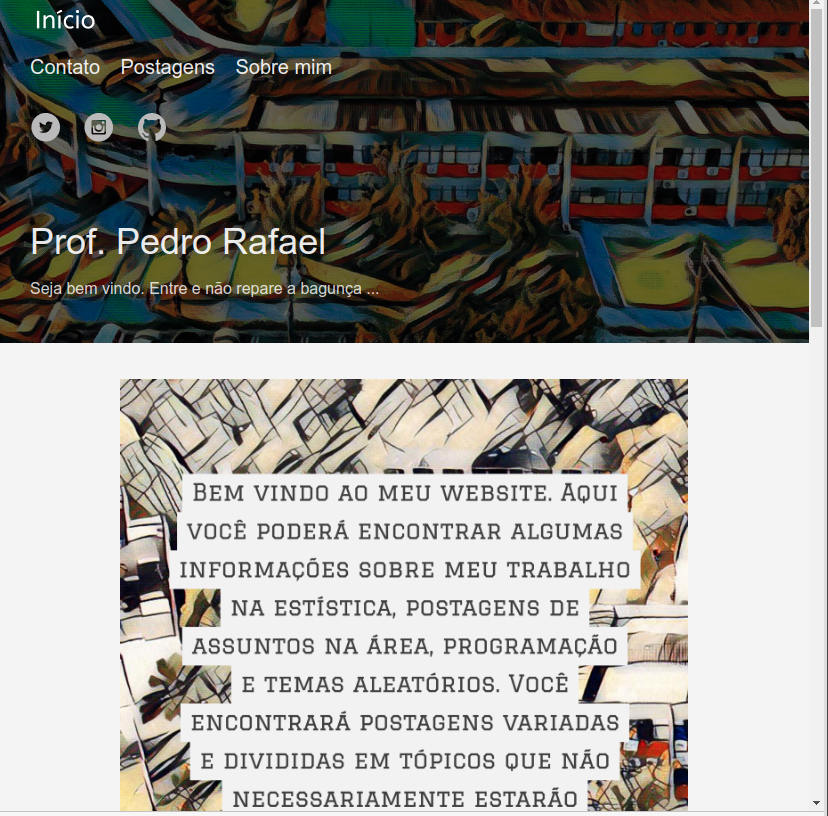Visit the Sobre mim page
Image resolution: width=828 pixels, height=816 pixels.
click(283, 67)
